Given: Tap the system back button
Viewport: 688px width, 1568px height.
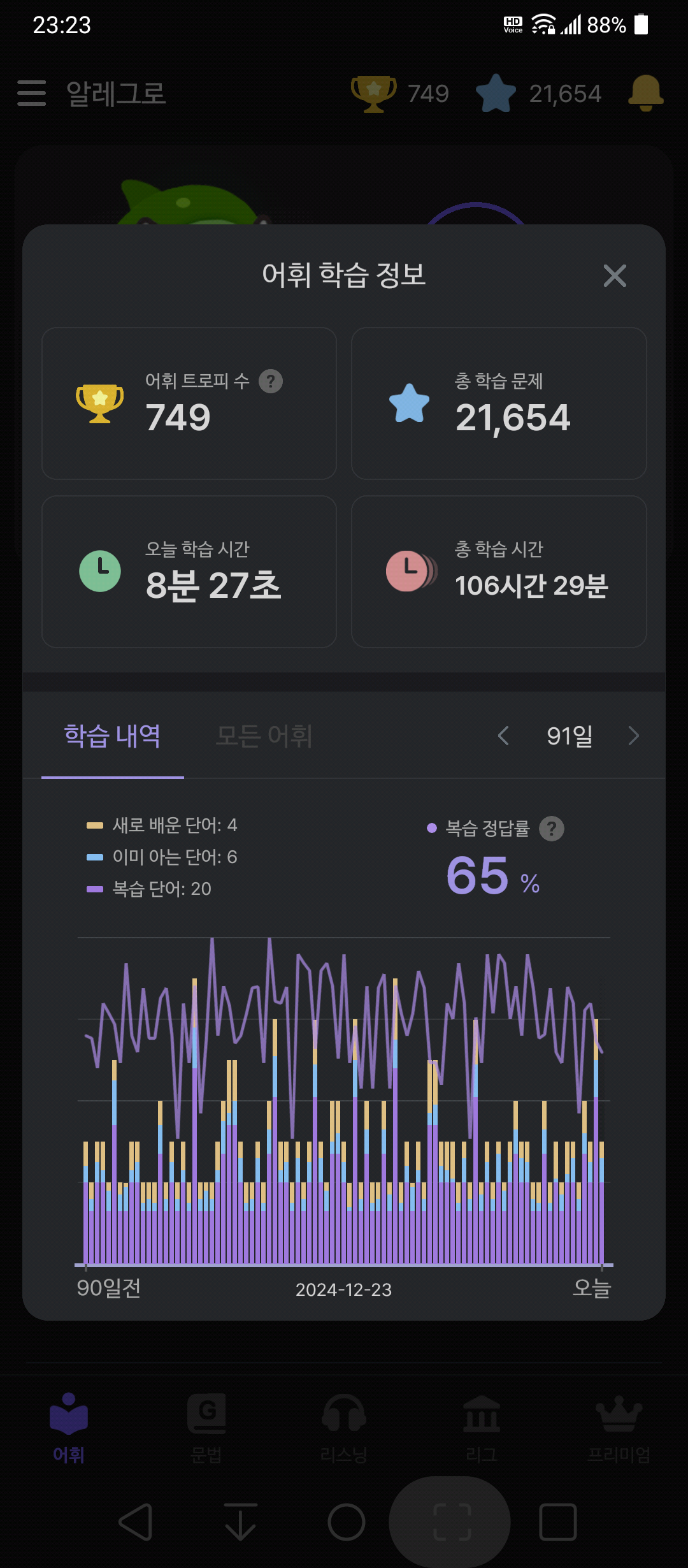Looking at the screenshot, I should (x=136, y=1522).
